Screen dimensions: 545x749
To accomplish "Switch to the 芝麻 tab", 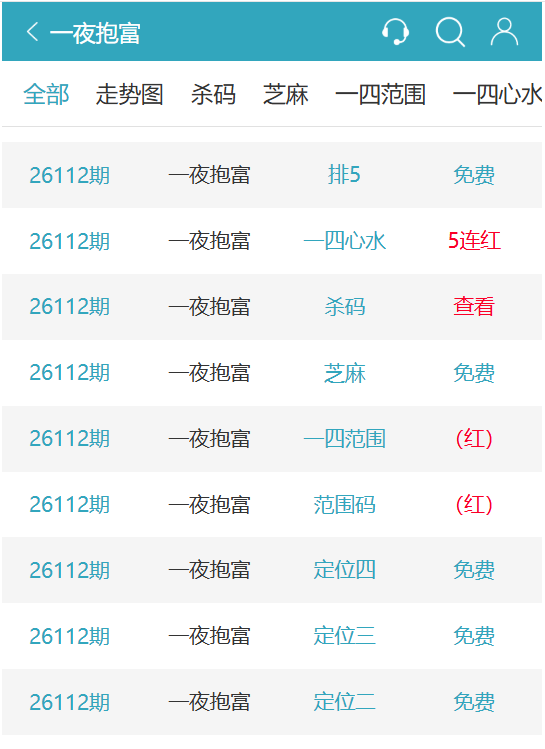I will tap(286, 94).
